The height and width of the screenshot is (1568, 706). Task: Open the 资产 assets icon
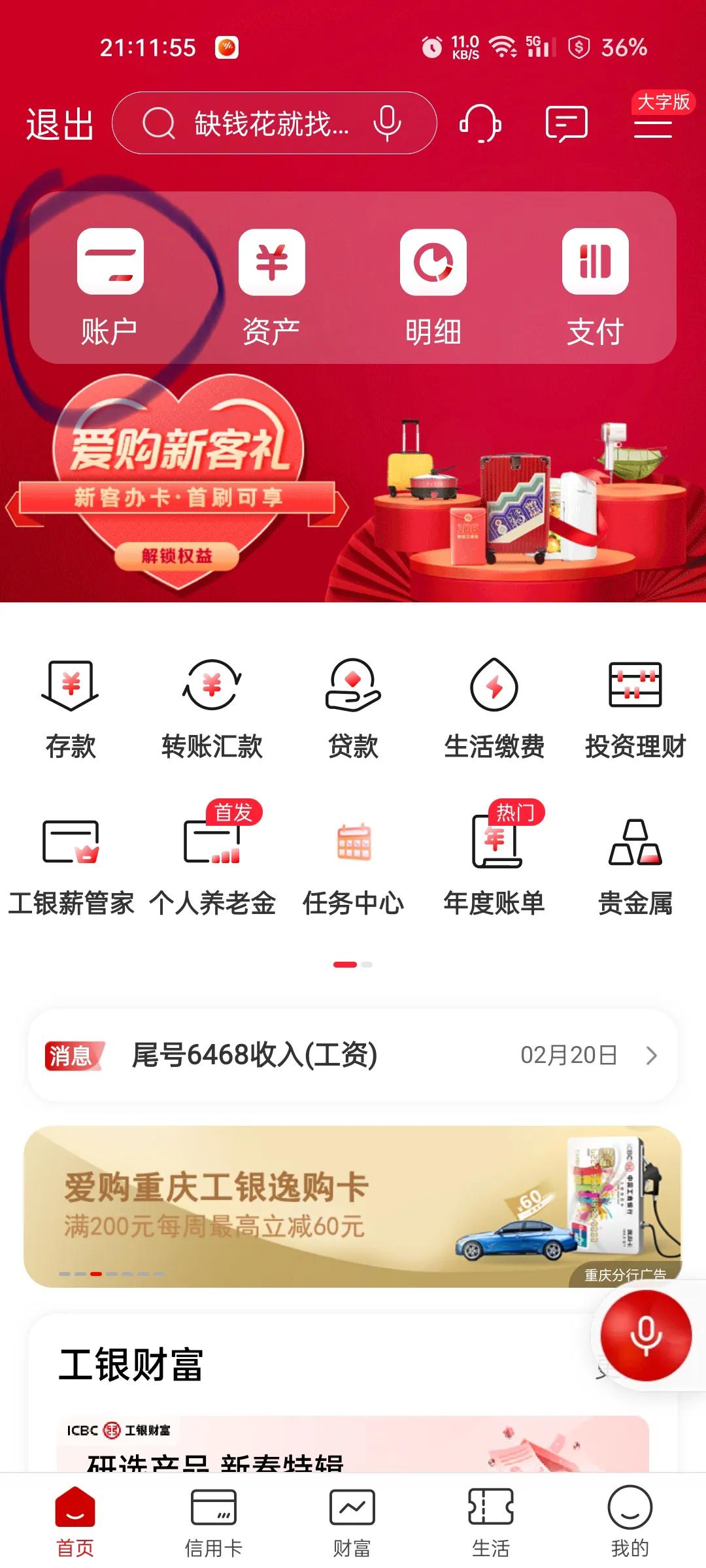coord(273,287)
